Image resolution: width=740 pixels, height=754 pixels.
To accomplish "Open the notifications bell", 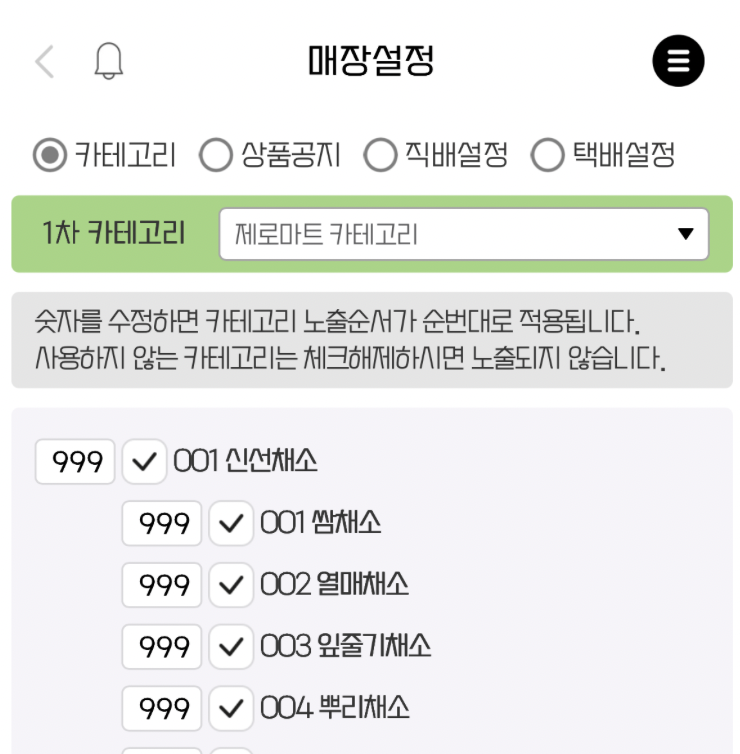I will [x=108, y=61].
